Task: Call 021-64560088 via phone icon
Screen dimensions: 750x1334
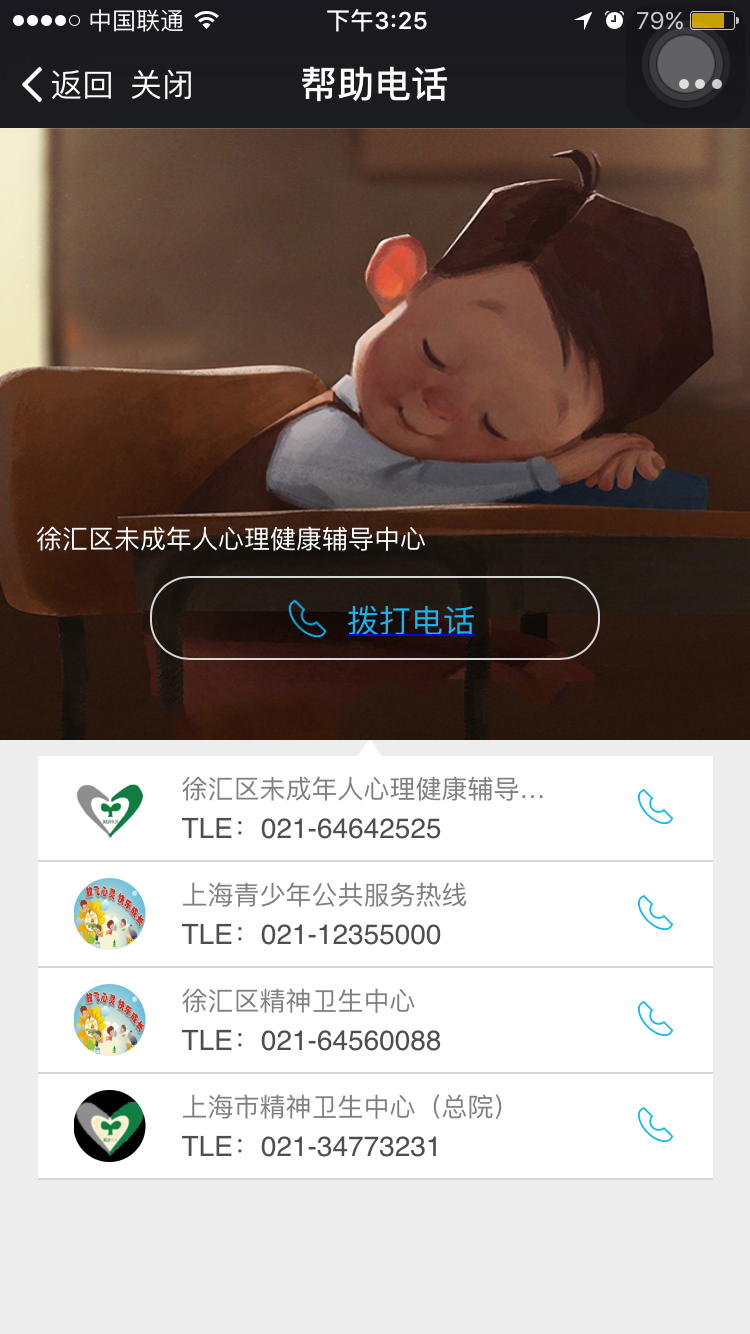Action: point(655,1019)
